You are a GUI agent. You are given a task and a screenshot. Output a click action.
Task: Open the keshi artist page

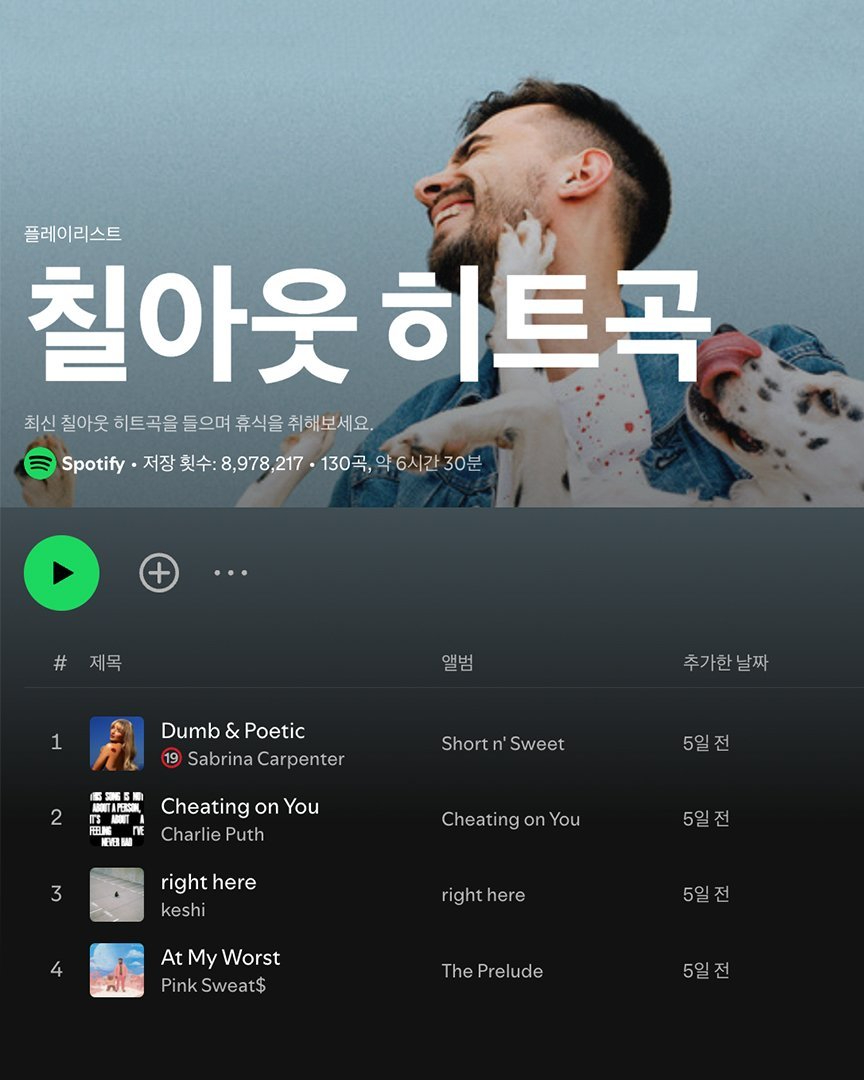click(183, 911)
